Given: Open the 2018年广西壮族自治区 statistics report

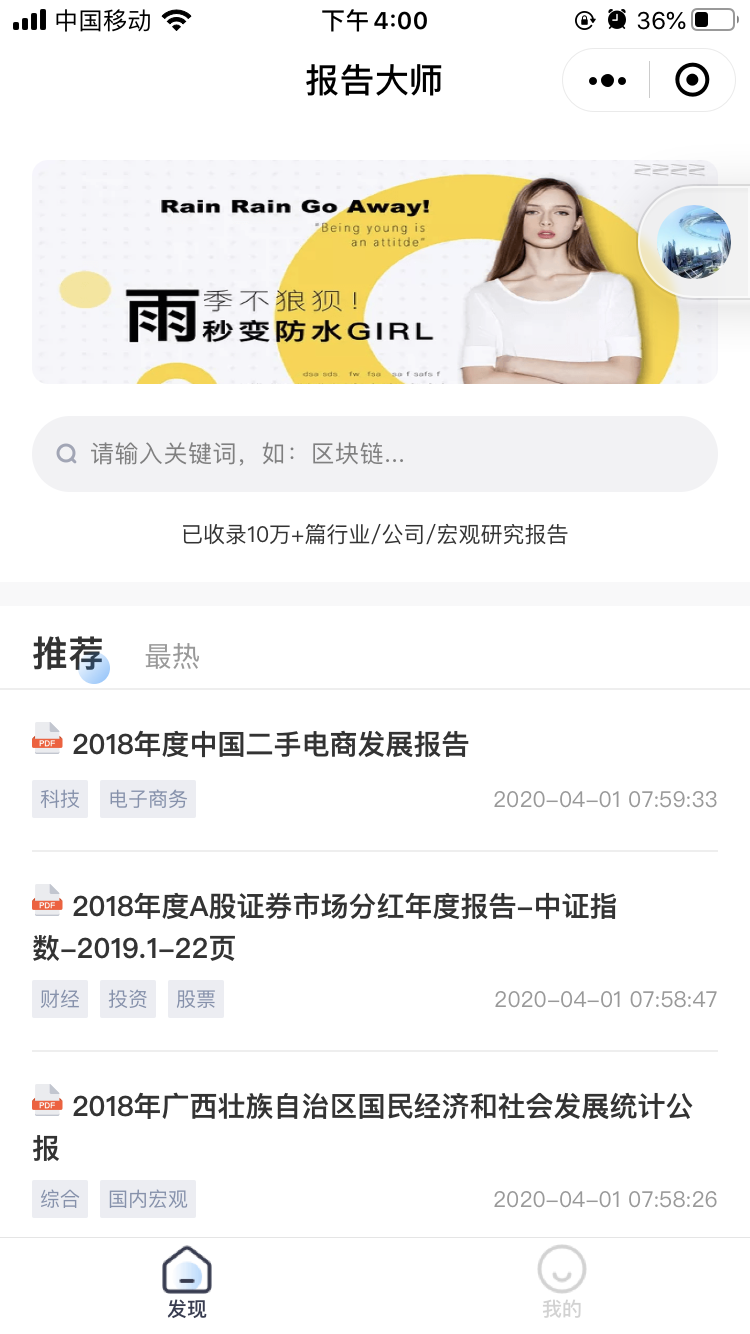Looking at the screenshot, I should (x=360, y=1126).
